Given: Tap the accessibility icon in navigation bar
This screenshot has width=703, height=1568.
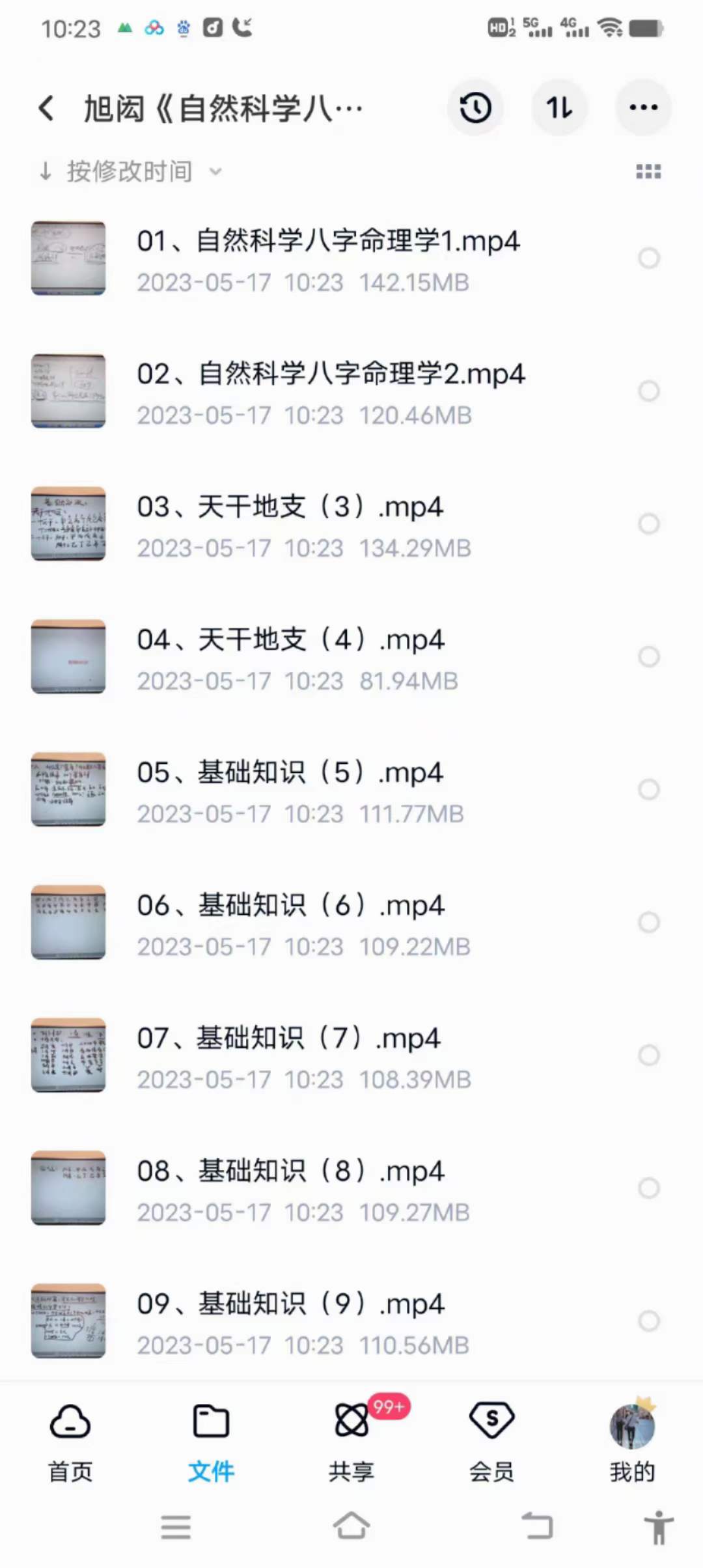Looking at the screenshot, I should coord(657,1527).
